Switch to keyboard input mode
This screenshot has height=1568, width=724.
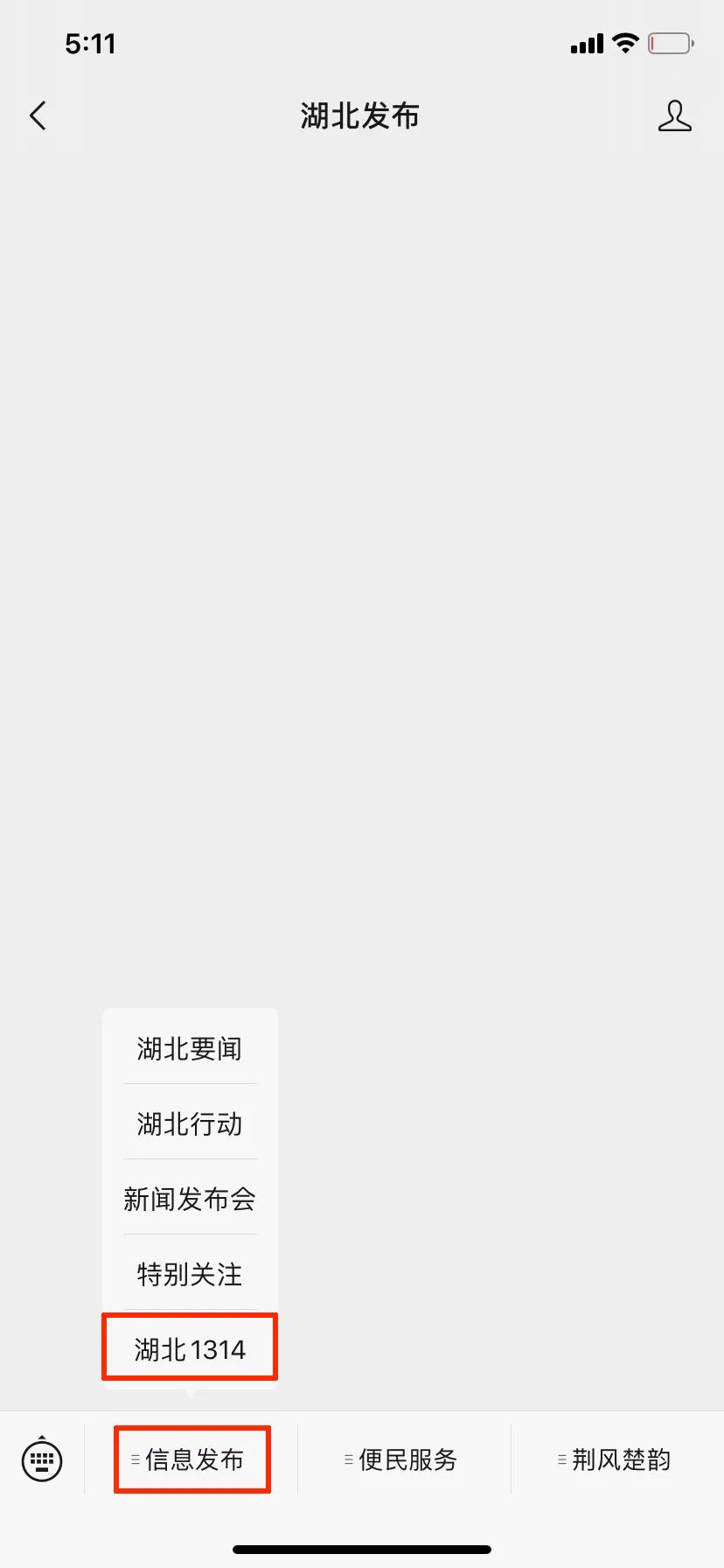pyautogui.click(x=42, y=1459)
